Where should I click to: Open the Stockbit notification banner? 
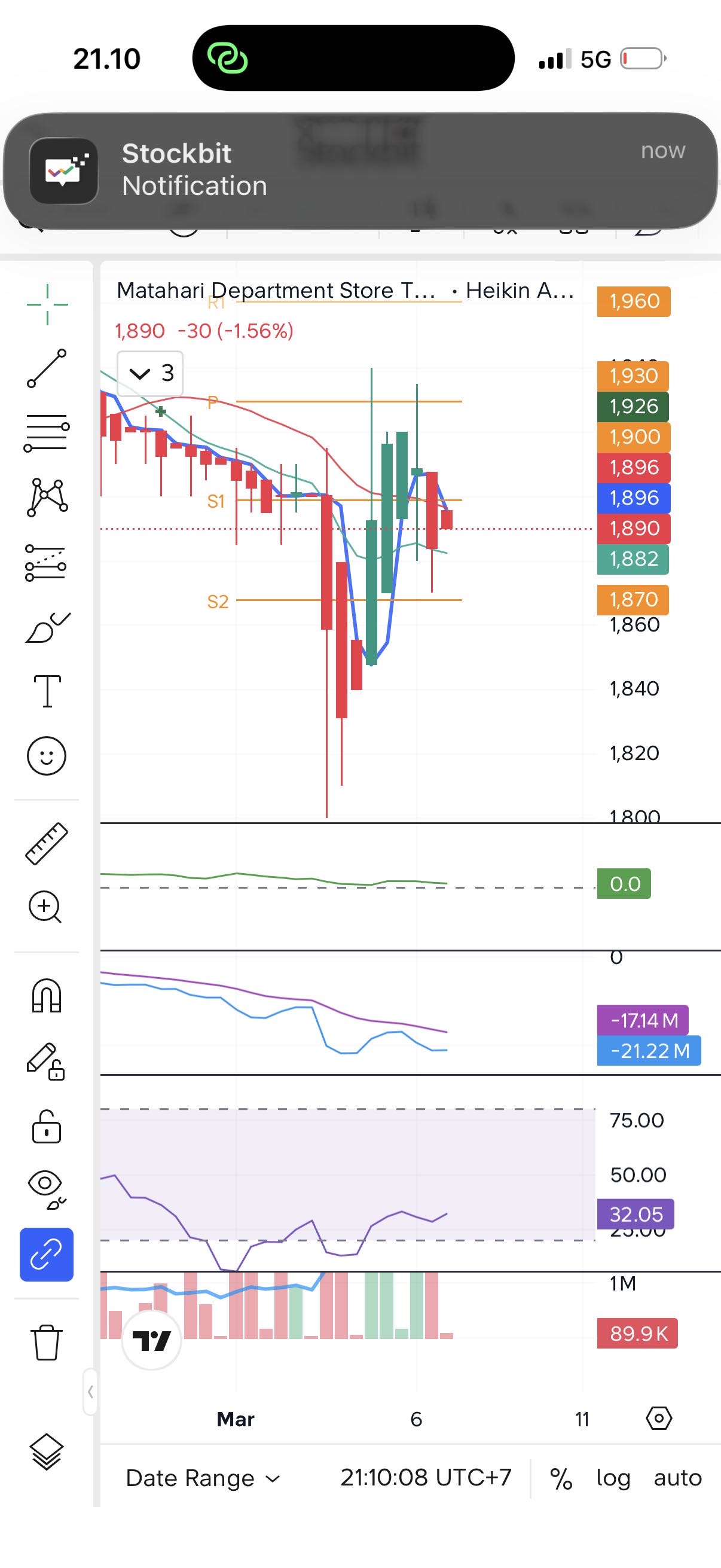click(x=360, y=170)
